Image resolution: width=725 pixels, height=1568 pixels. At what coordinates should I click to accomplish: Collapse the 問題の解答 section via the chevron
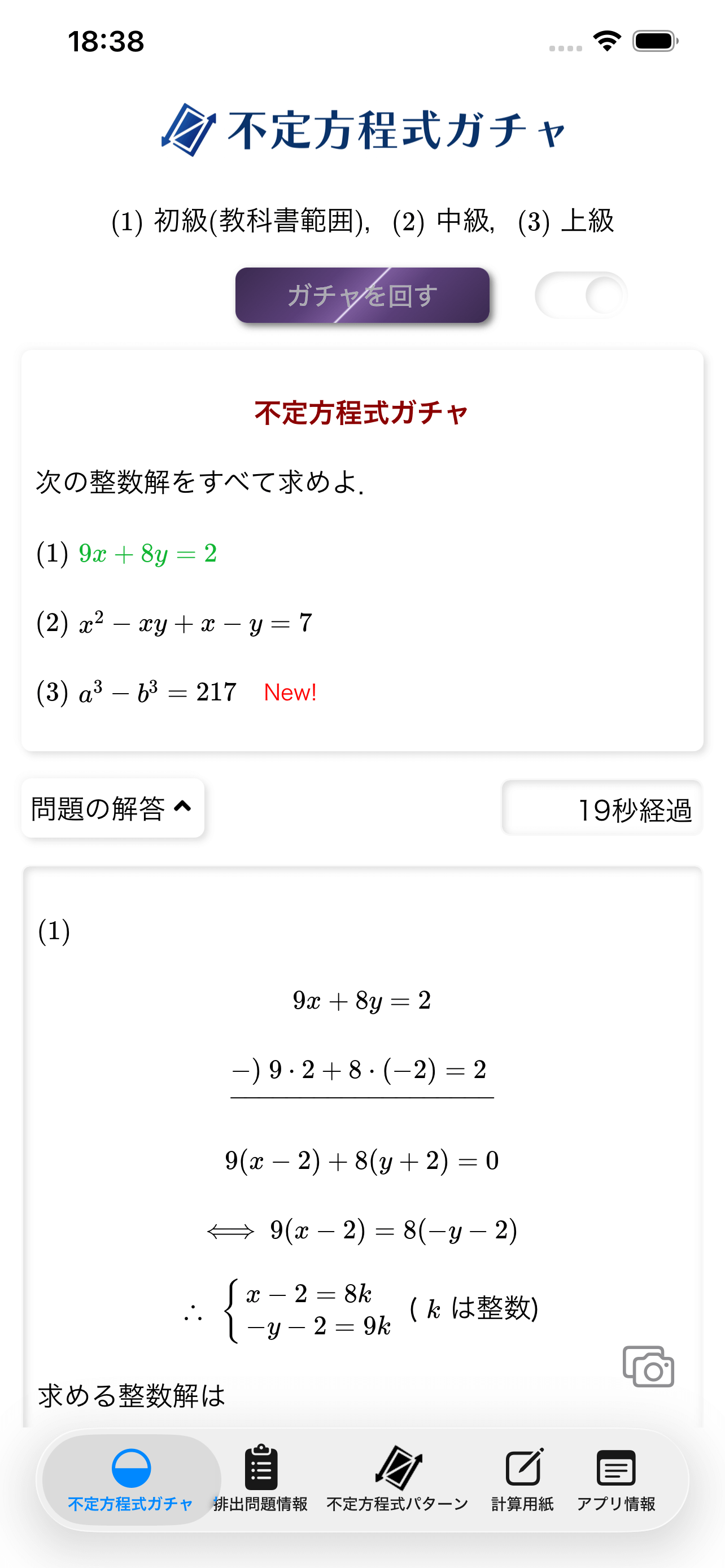coord(181,807)
